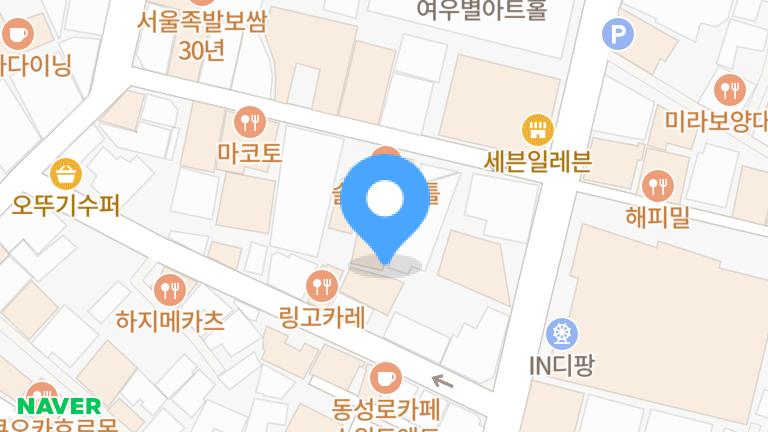
Task: Tap the 해피밀 restaurant marker
Action: coord(657,185)
